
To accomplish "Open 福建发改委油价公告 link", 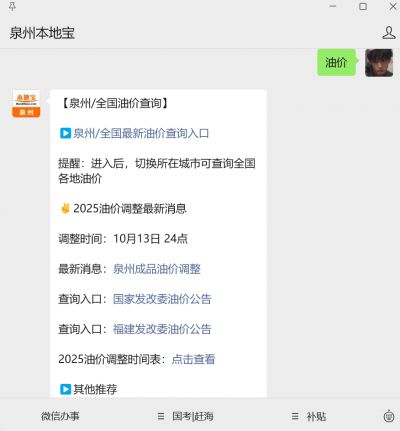I will (162, 329).
